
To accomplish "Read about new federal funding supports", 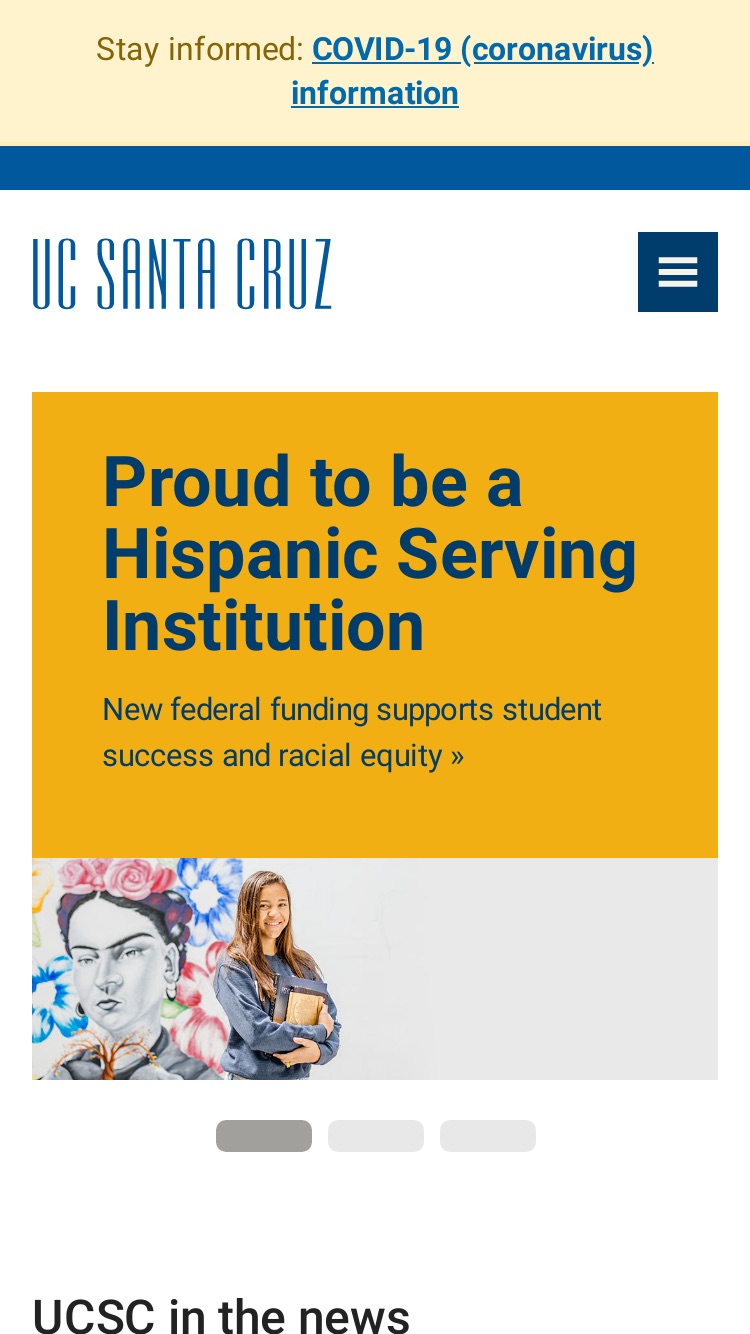I will pos(352,733).
